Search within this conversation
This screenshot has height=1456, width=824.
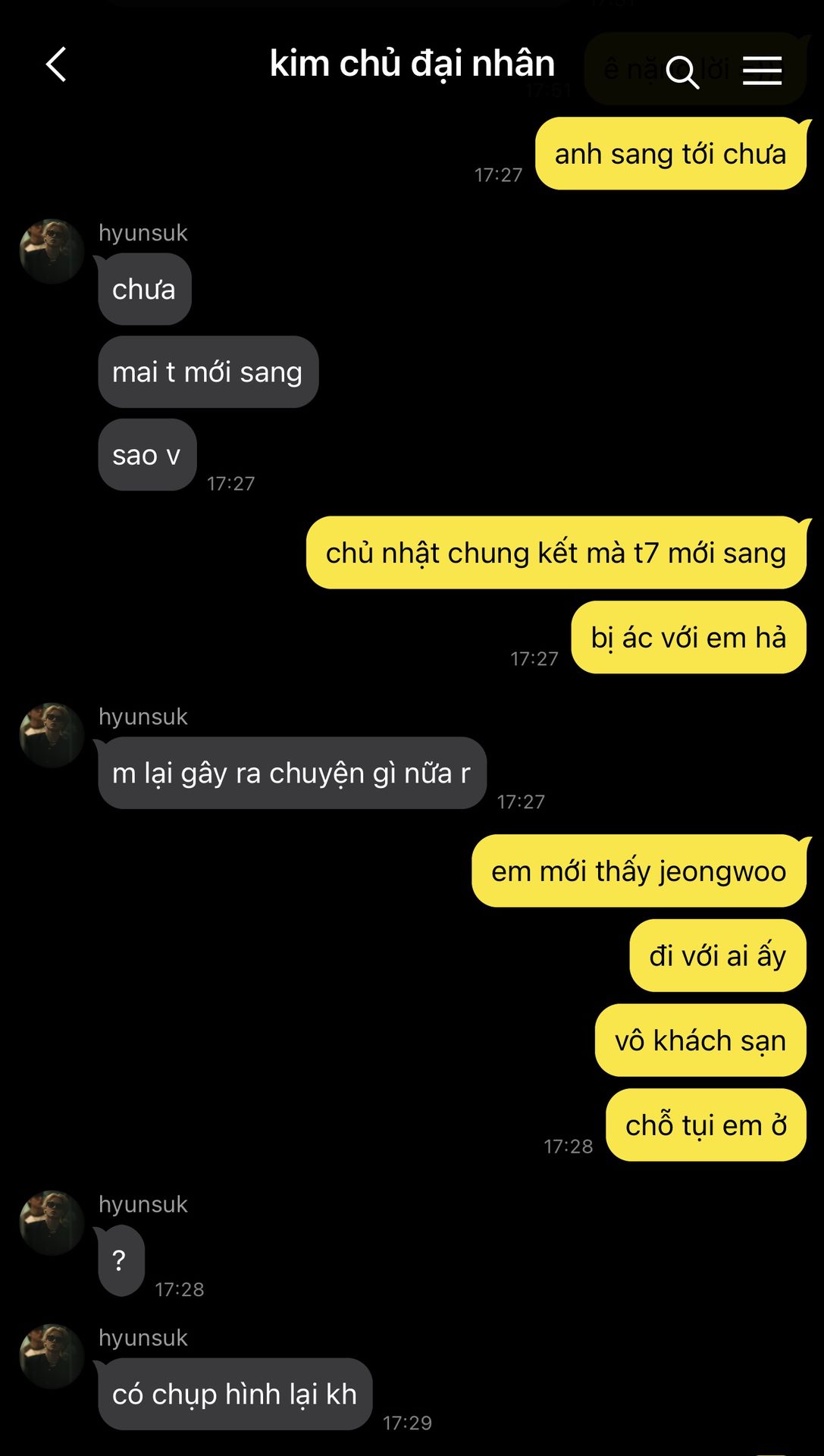(x=682, y=71)
